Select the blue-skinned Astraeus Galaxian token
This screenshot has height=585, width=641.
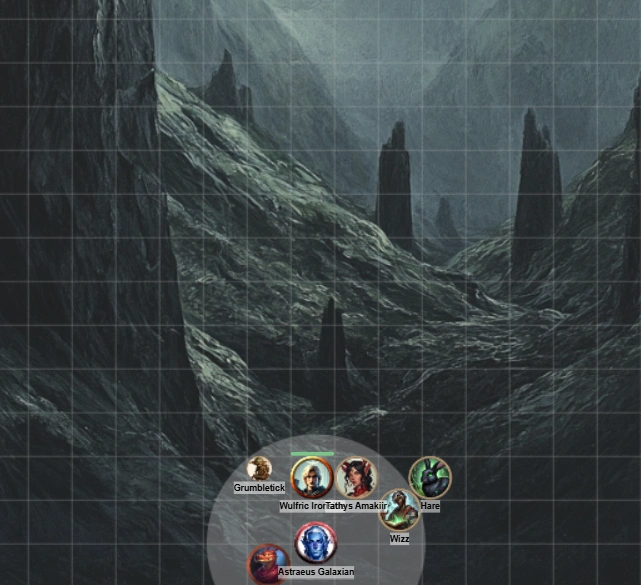click(315, 543)
